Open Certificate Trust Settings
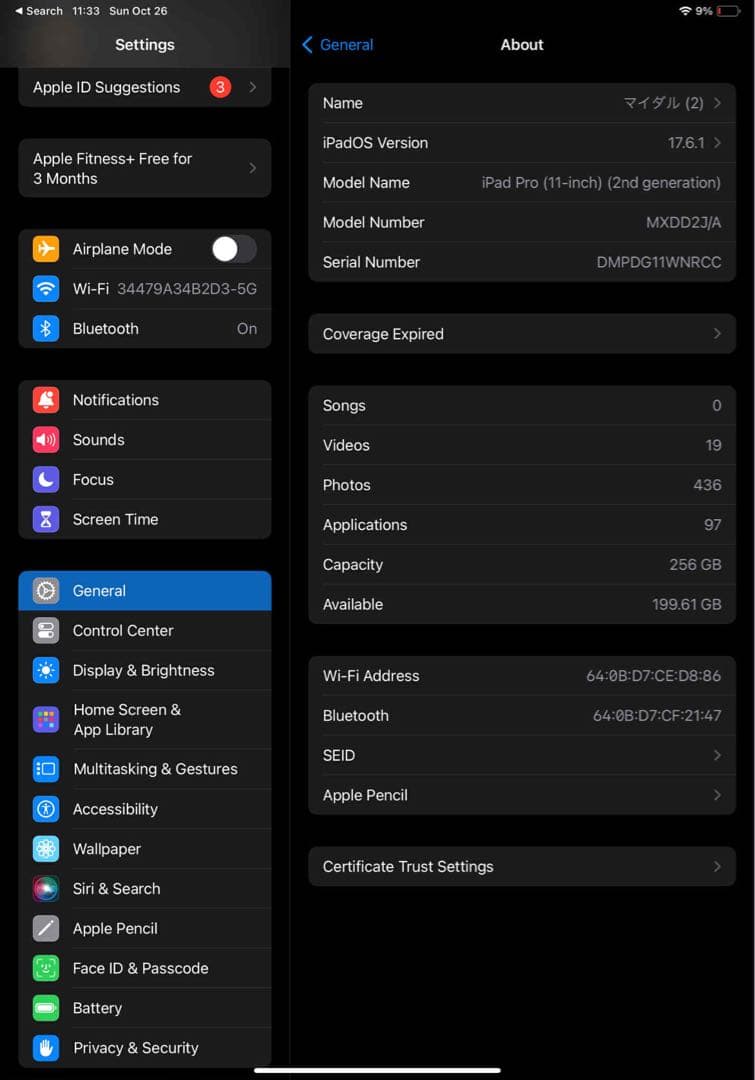The width and height of the screenshot is (755, 1080). [521, 867]
